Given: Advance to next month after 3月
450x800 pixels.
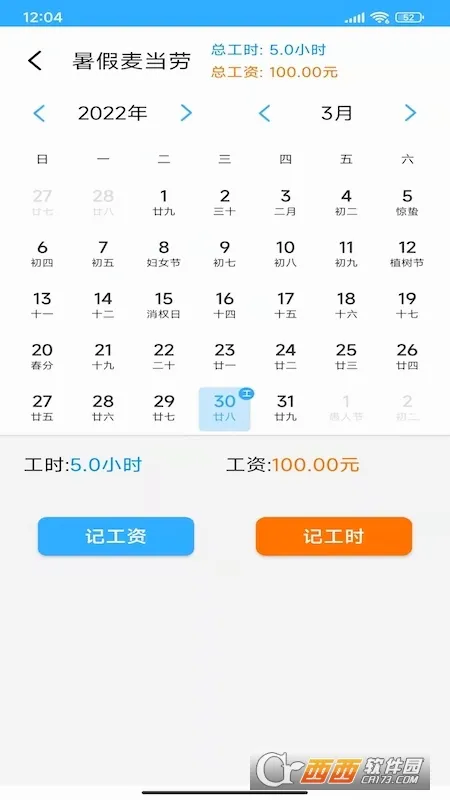Looking at the screenshot, I should (410, 113).
